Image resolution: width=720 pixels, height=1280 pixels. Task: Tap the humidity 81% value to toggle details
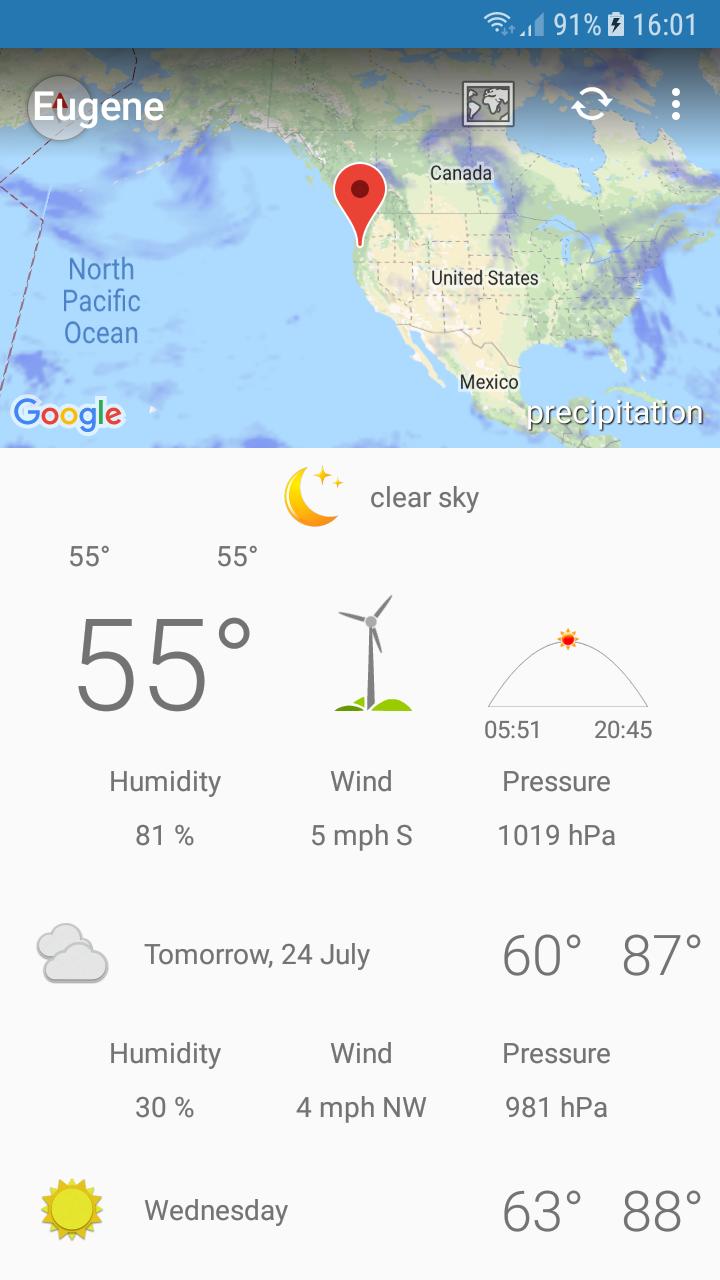click(165, 835)
